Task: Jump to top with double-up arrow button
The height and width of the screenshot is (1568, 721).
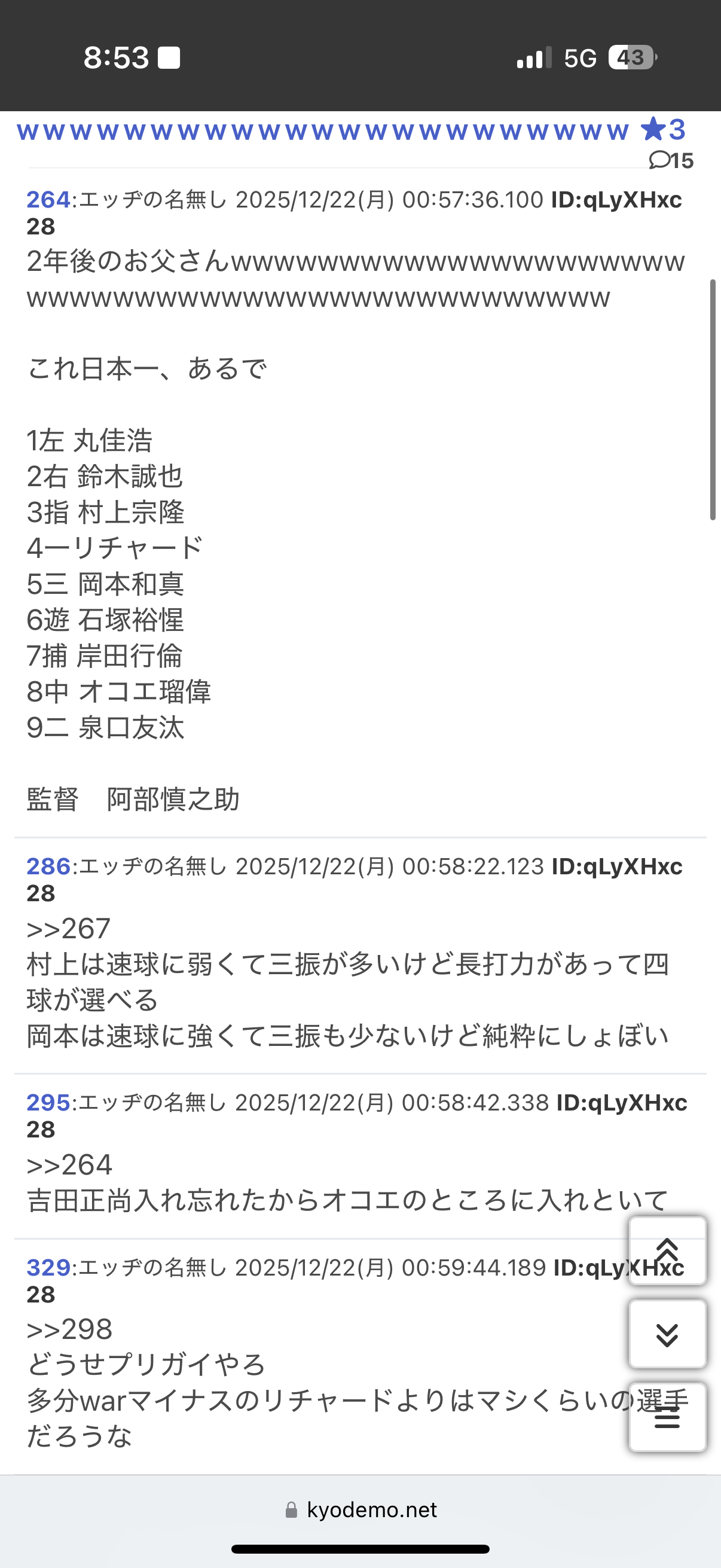Action: [667, 1251]
